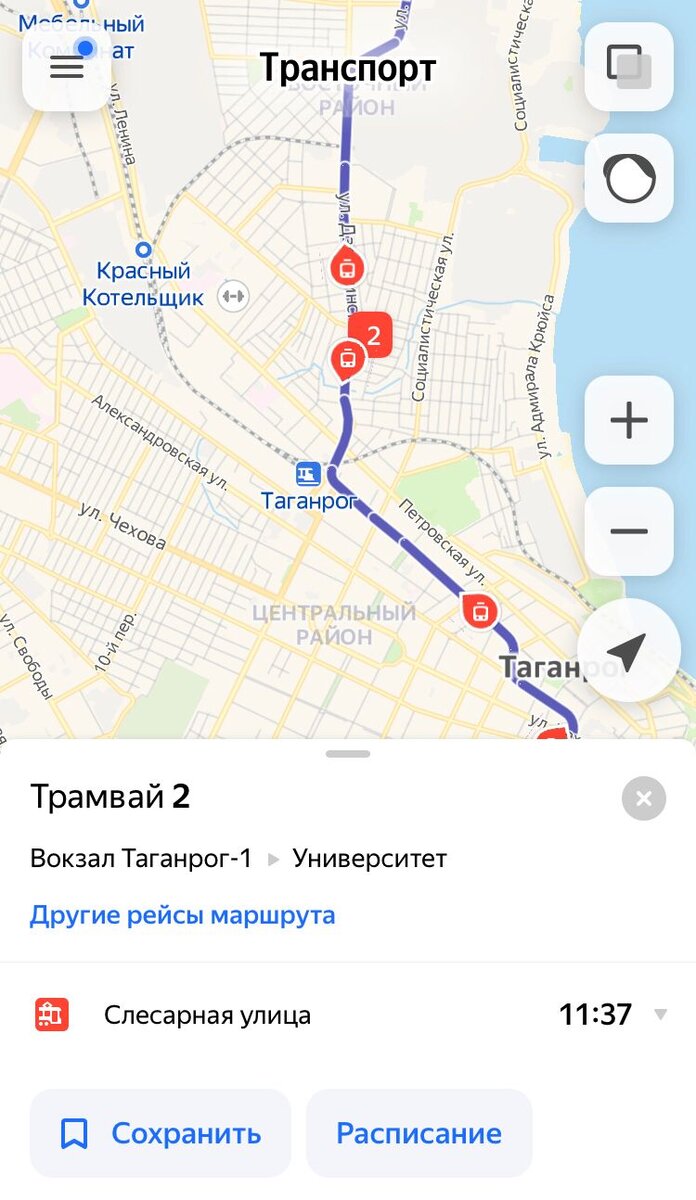
Task: Zoom in with the plus button
Action: point(629,420)
